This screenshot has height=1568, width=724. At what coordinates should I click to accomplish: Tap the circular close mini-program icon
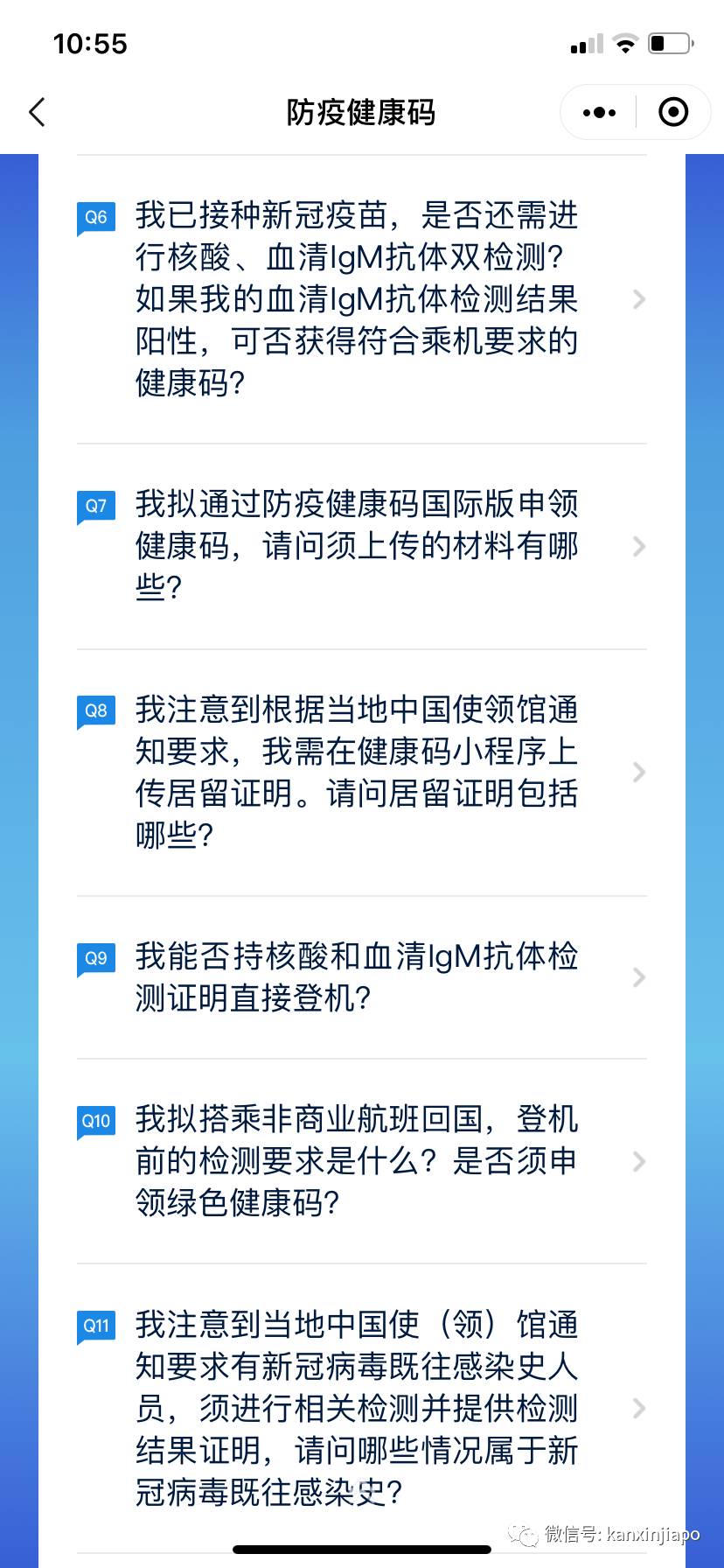[x=672, y=113]
